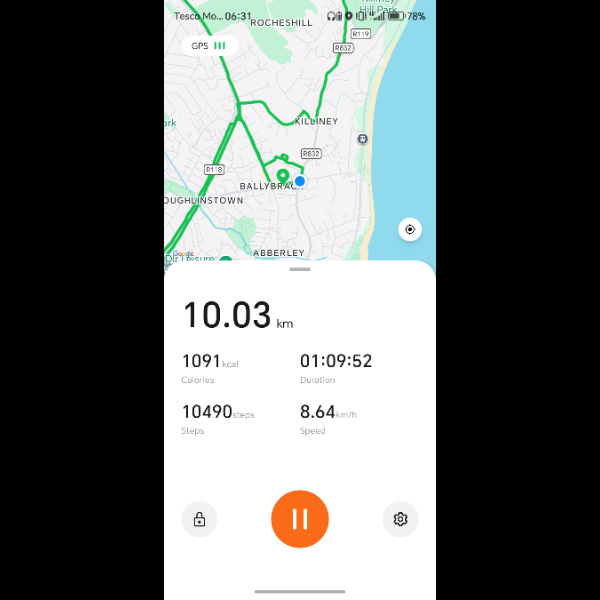Open workout settings gear
The height and width of the screenshot is (600, 600).
pos(400,519)
